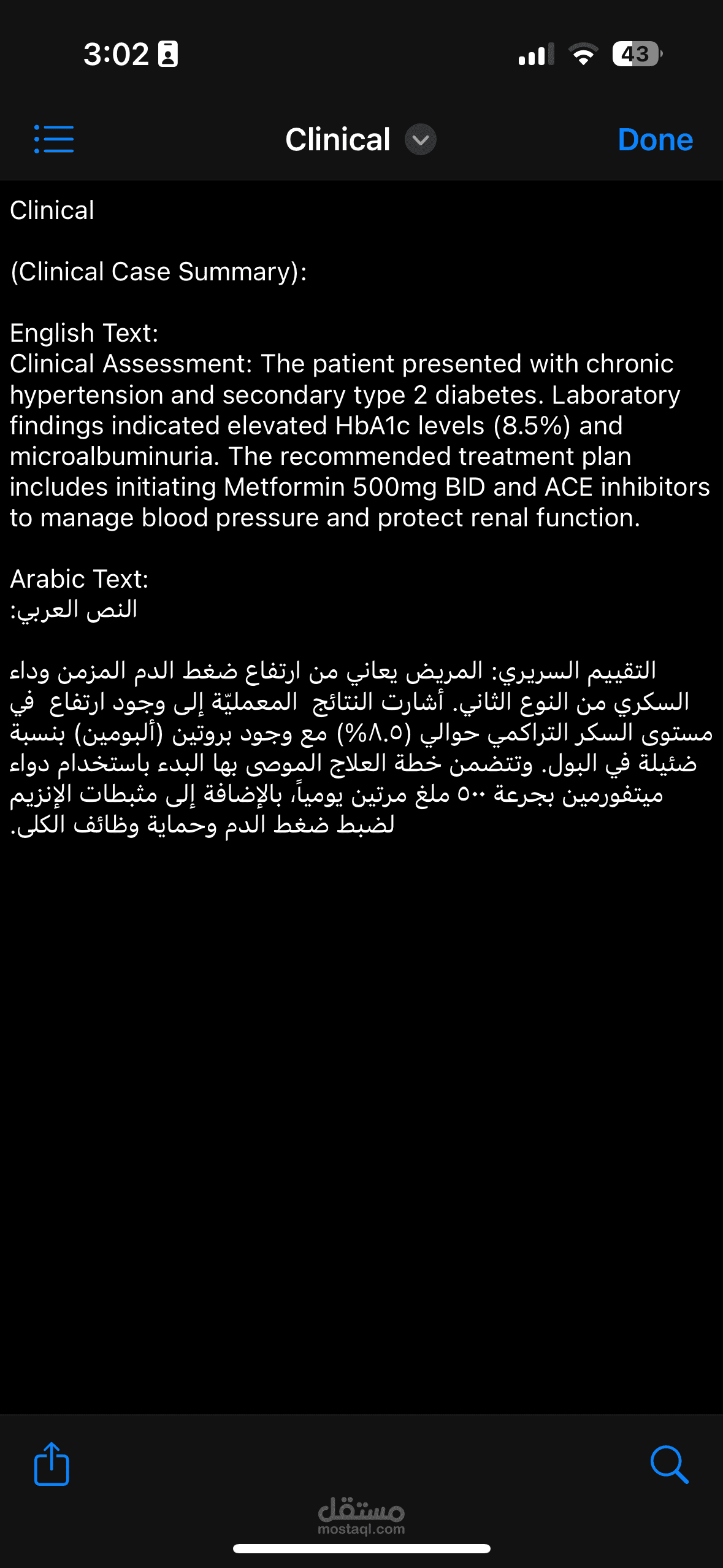Tap the Search magnifier icon
The height and width of the screenshot is (1568, 723).
point(670,1465)
